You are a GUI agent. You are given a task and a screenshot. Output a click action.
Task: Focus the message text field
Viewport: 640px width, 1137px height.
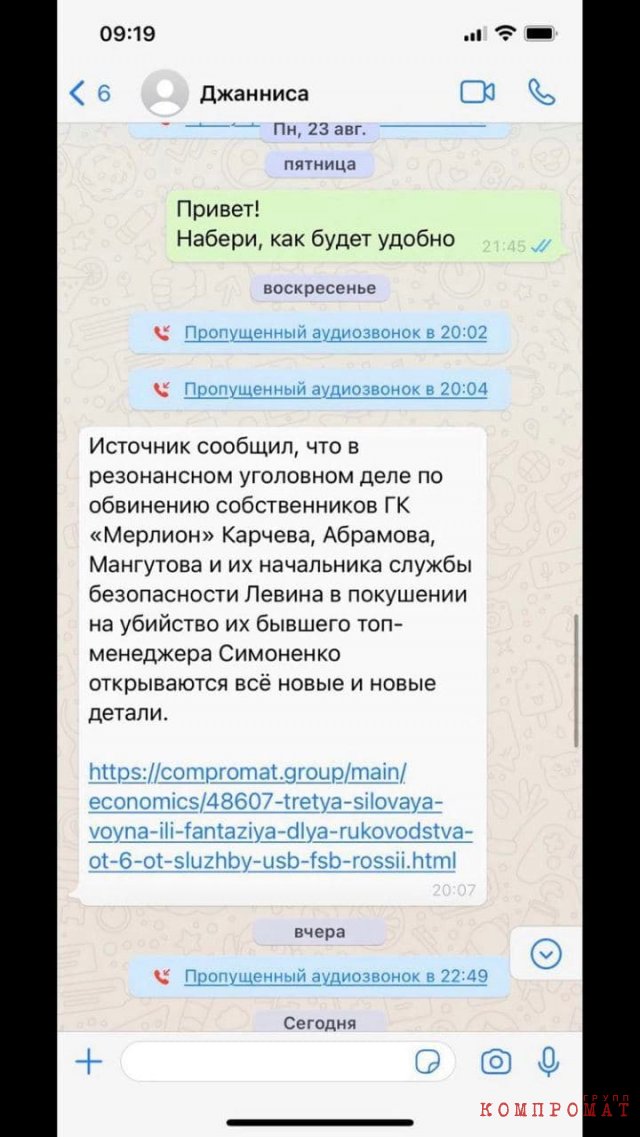265,1061
